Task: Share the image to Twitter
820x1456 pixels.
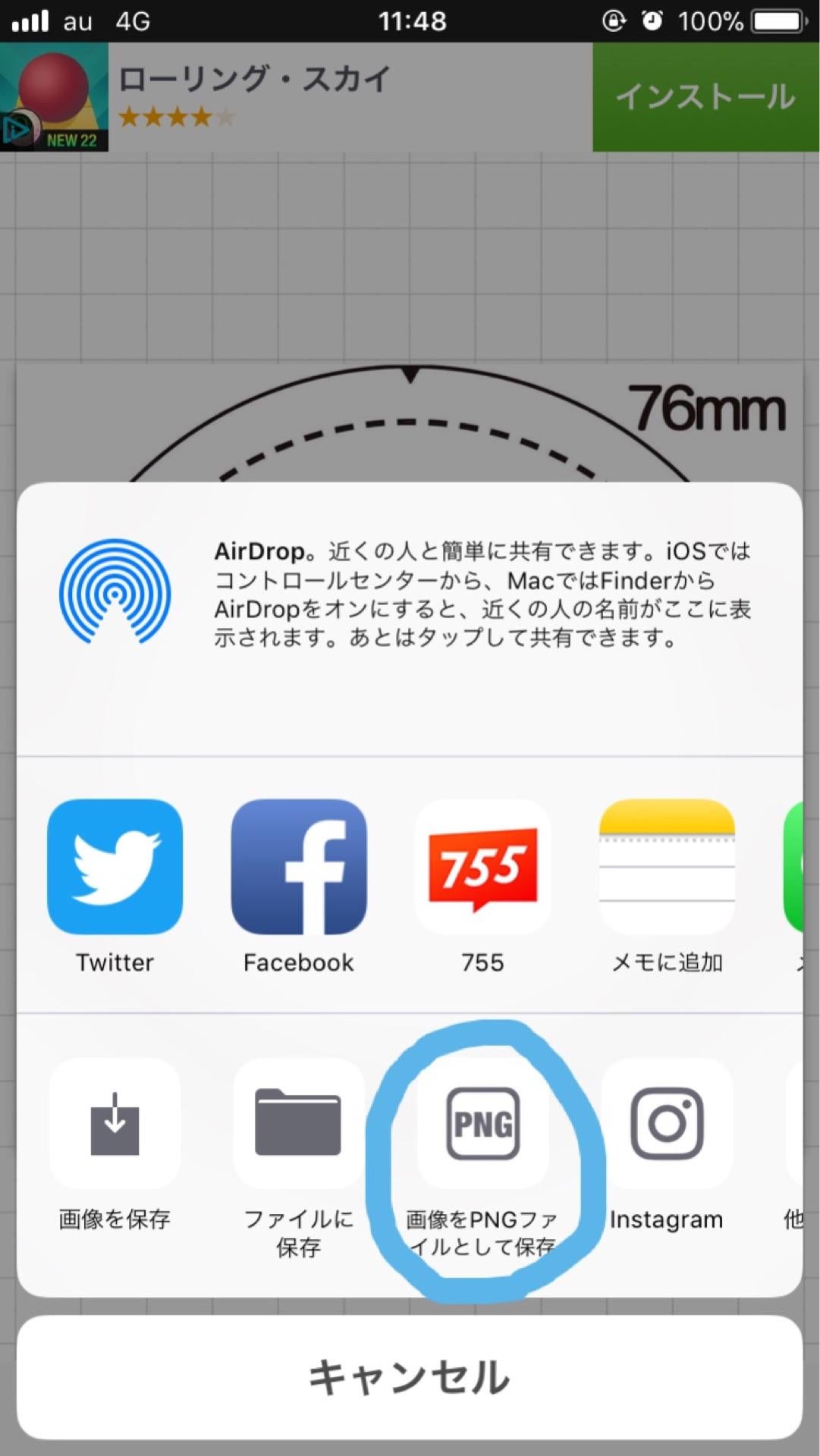Action: 115,867
